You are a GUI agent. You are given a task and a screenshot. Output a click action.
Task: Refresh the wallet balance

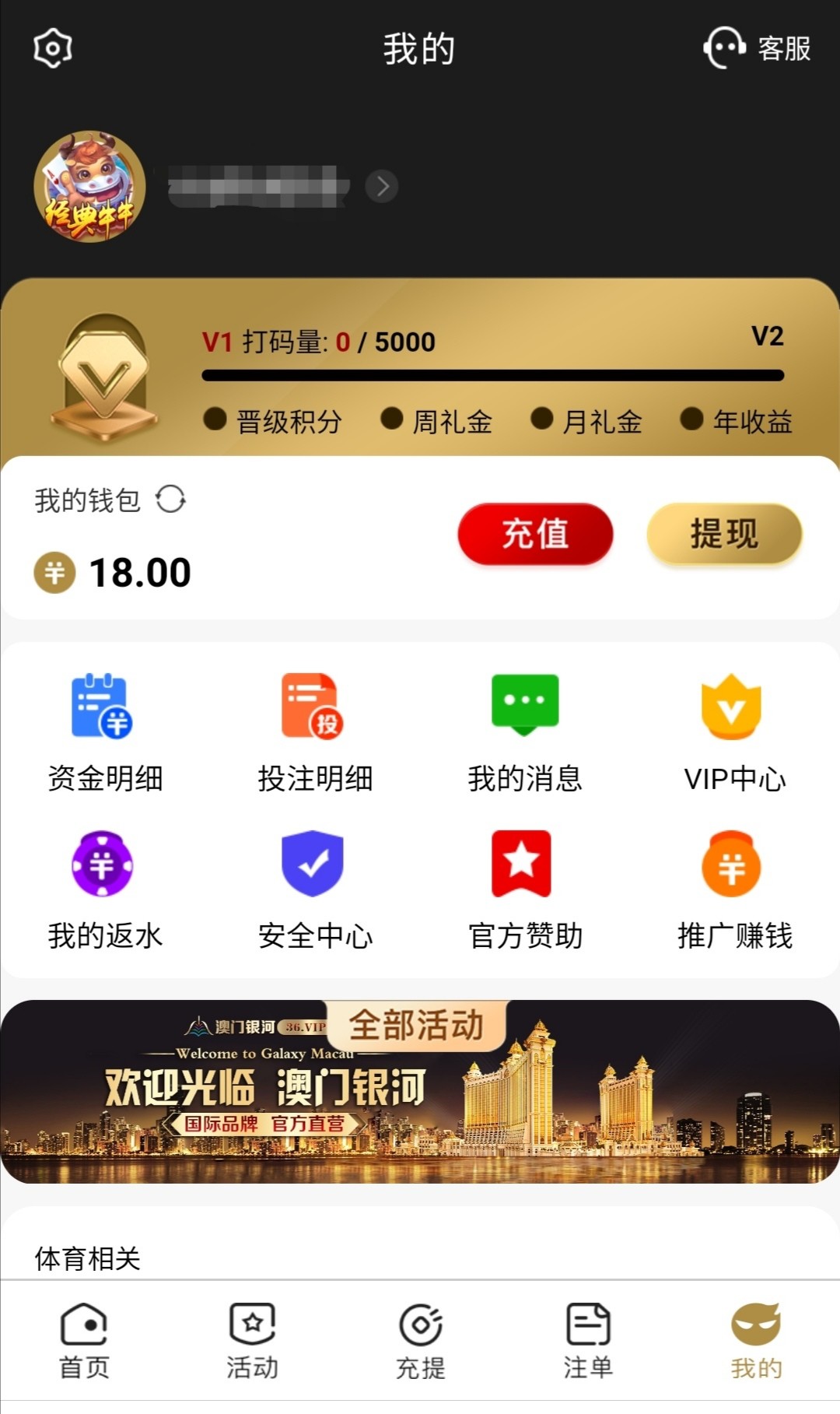point(170,500)
